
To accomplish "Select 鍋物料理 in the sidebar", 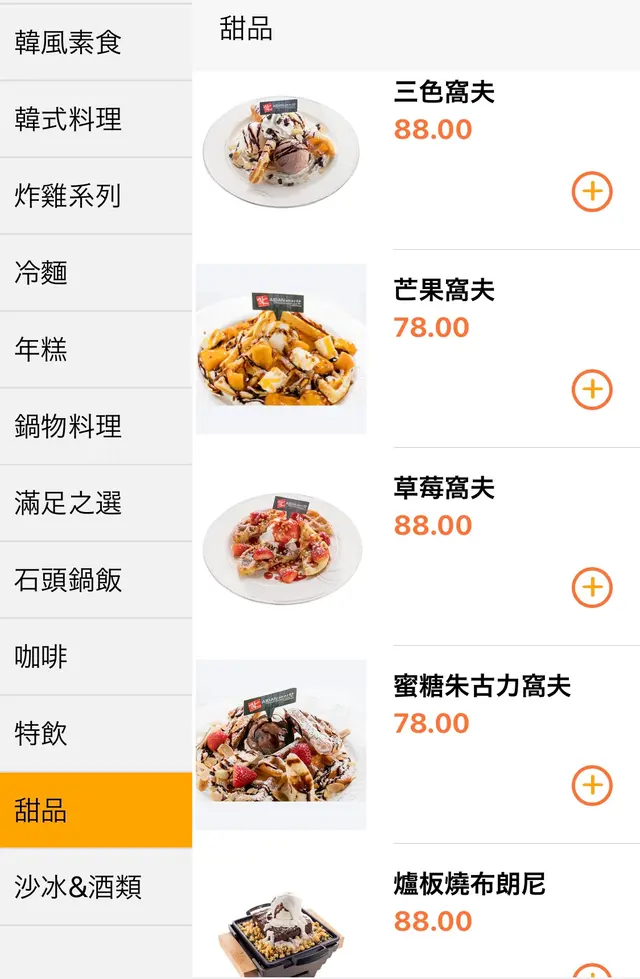I will (95, 427).
